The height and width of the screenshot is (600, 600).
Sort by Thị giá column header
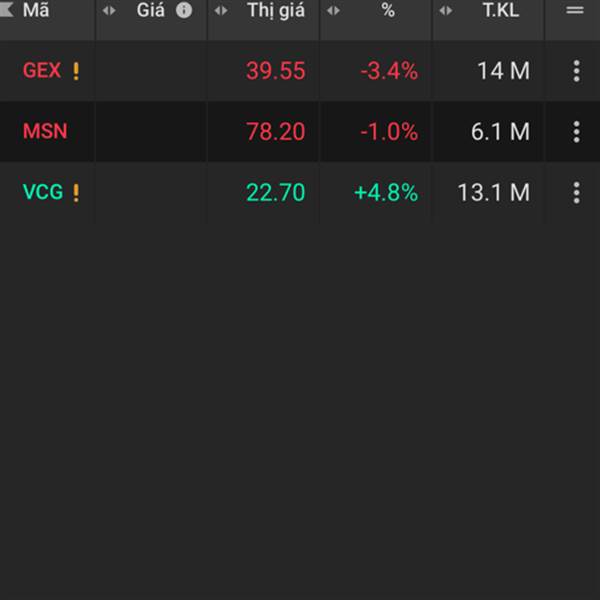tap(275, 11)
